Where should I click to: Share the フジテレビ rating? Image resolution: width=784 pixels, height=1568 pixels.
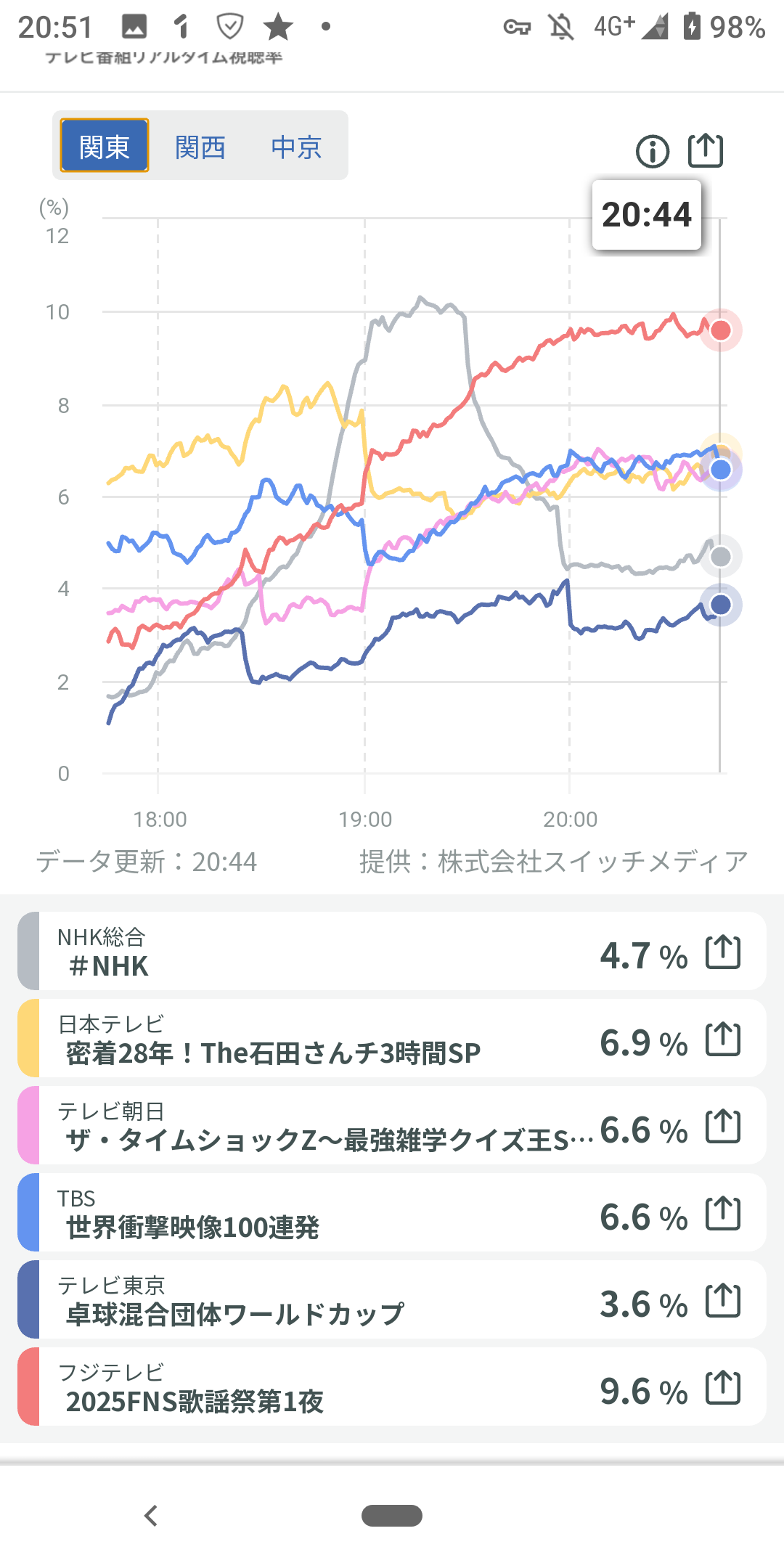pos(723,1388)
